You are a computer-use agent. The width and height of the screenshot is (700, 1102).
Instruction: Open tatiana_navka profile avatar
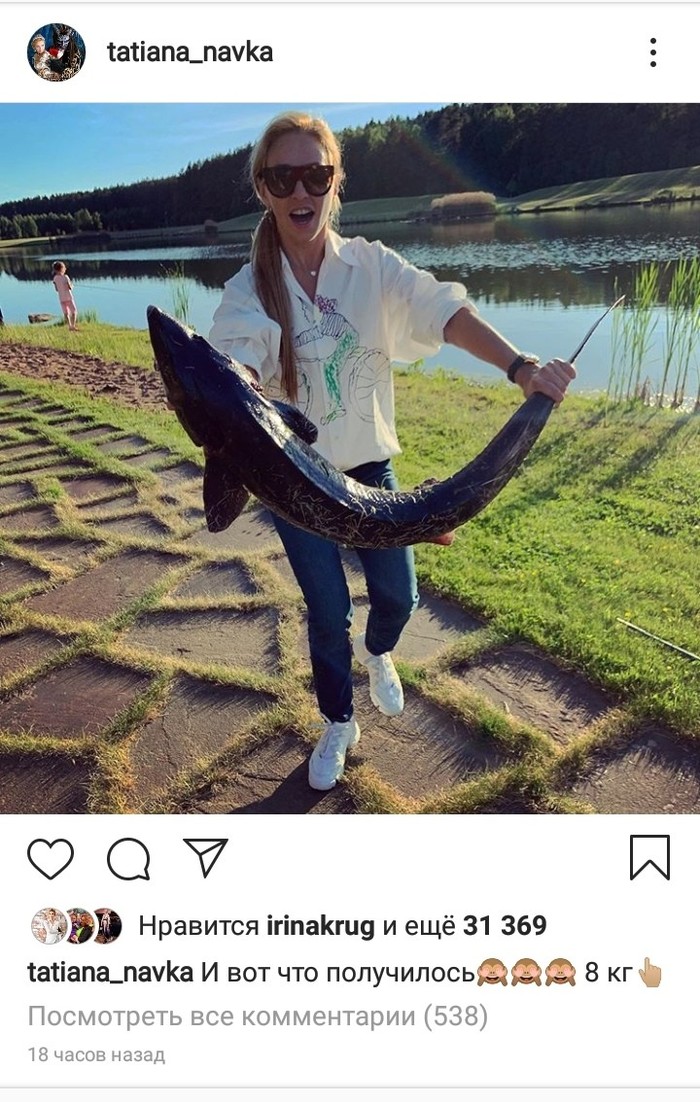56,52
